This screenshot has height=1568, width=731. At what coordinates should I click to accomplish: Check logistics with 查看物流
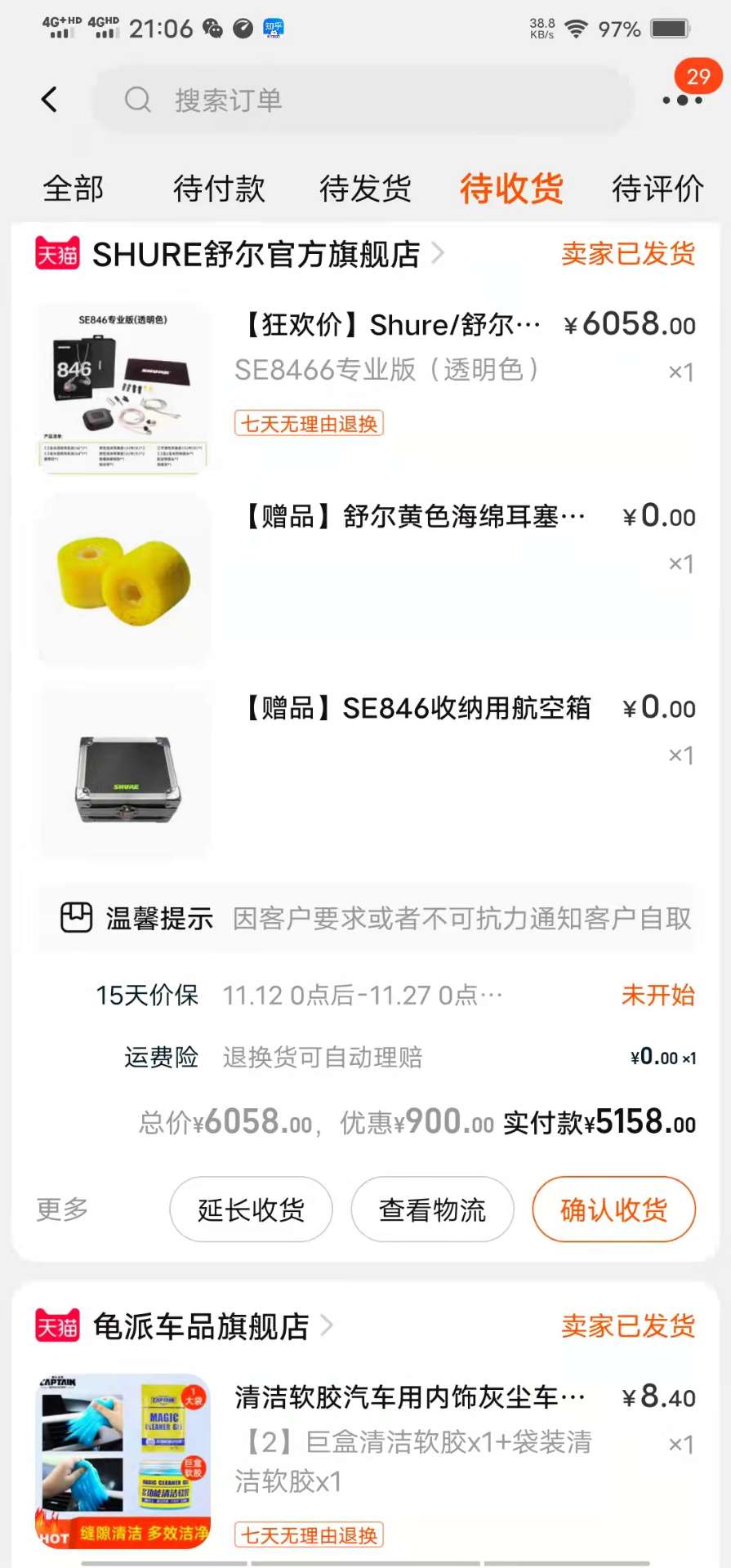point(432,1209)
